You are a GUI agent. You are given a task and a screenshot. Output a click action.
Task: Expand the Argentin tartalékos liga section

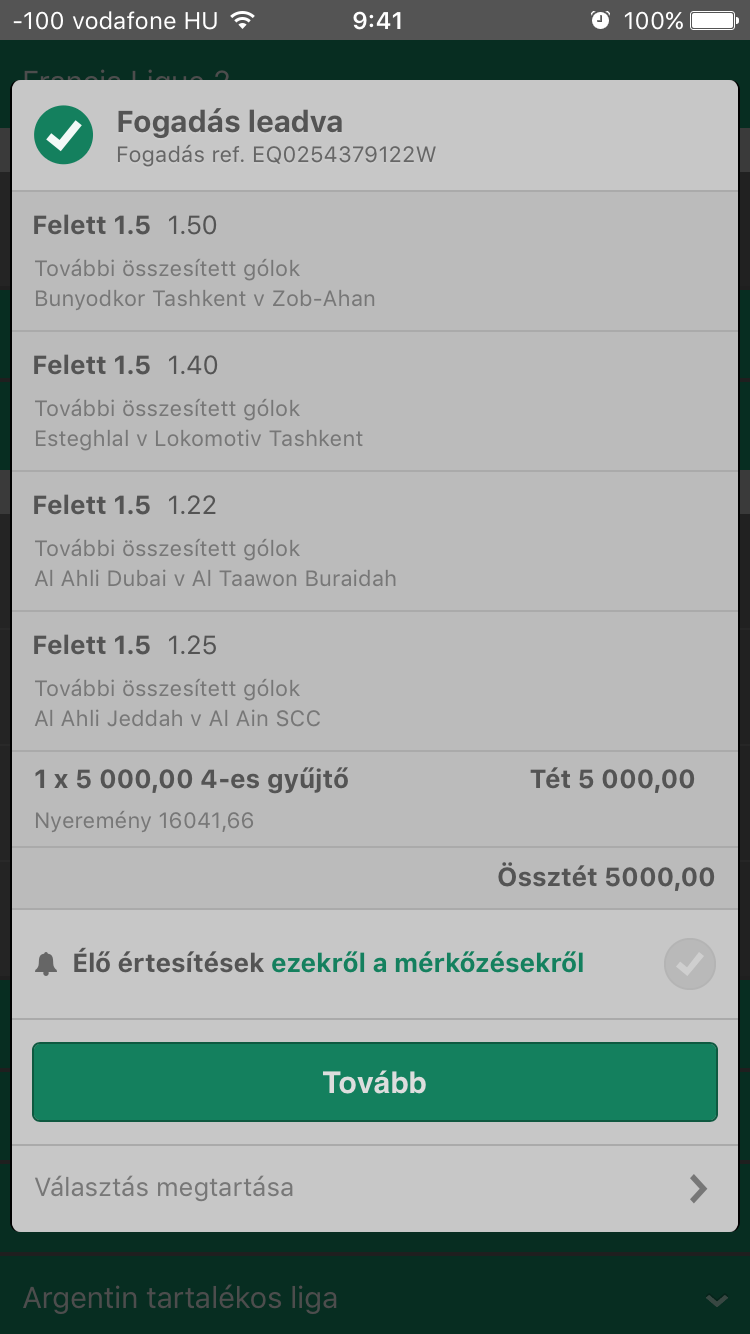[714, 1300]
